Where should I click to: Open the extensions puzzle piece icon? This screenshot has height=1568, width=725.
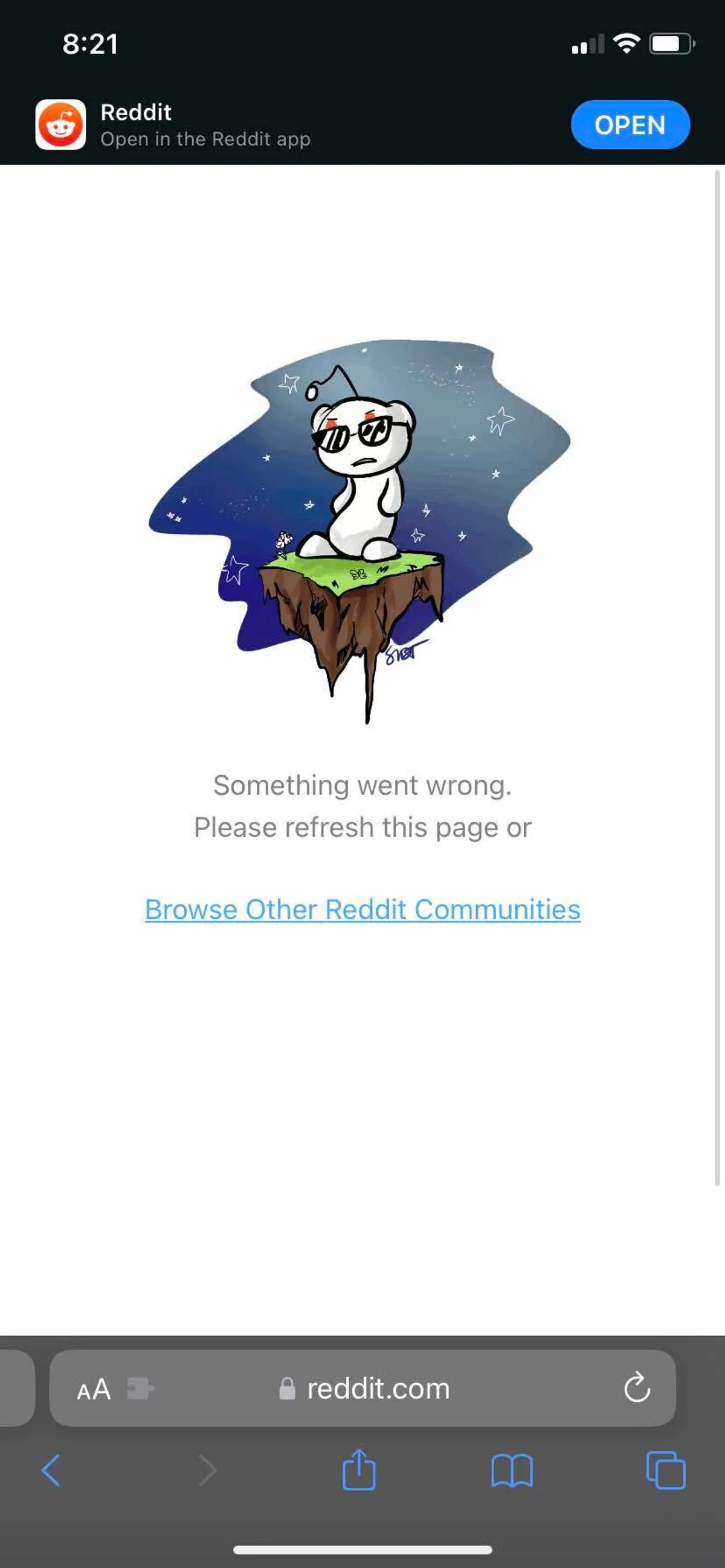tap(140, 1389)
